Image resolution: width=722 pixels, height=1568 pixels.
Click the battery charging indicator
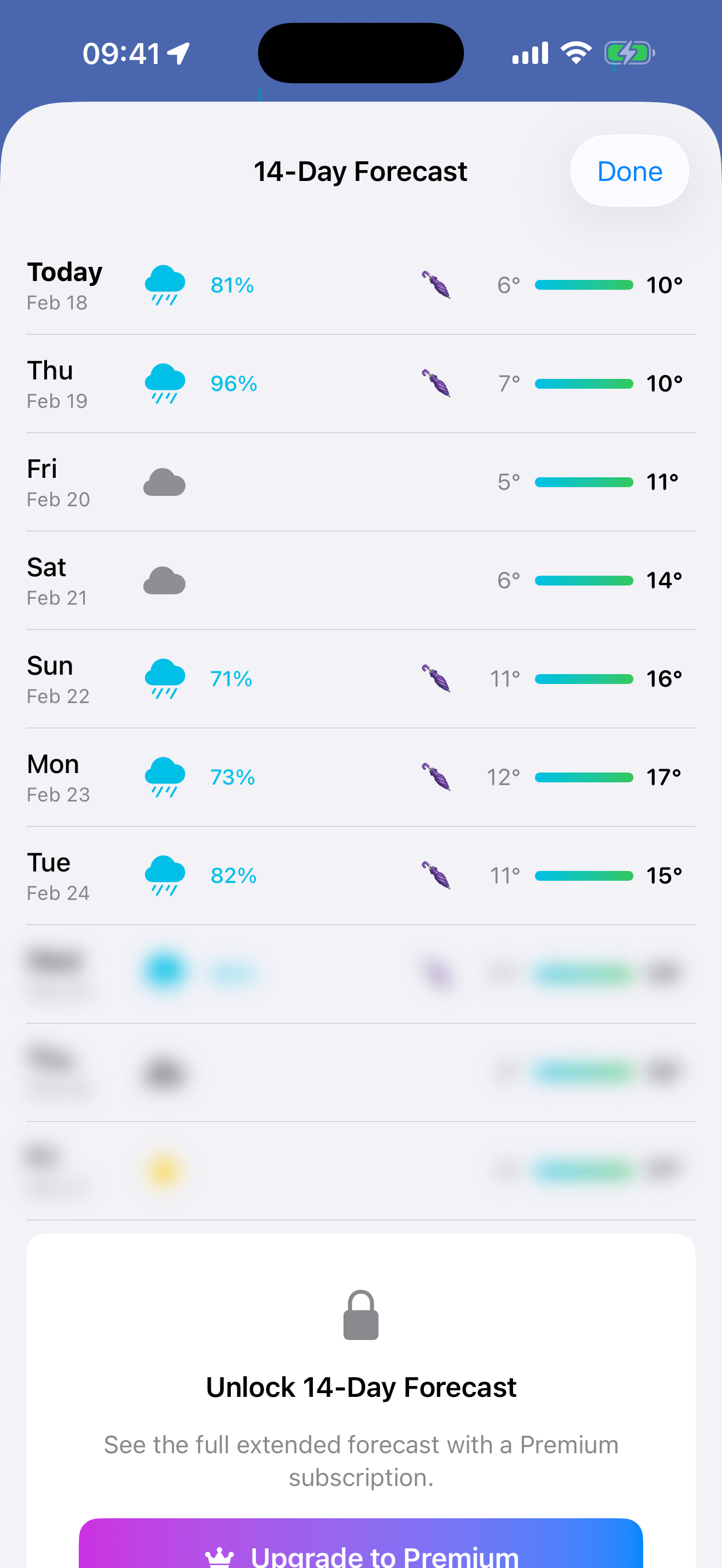(x=630, y=53)
